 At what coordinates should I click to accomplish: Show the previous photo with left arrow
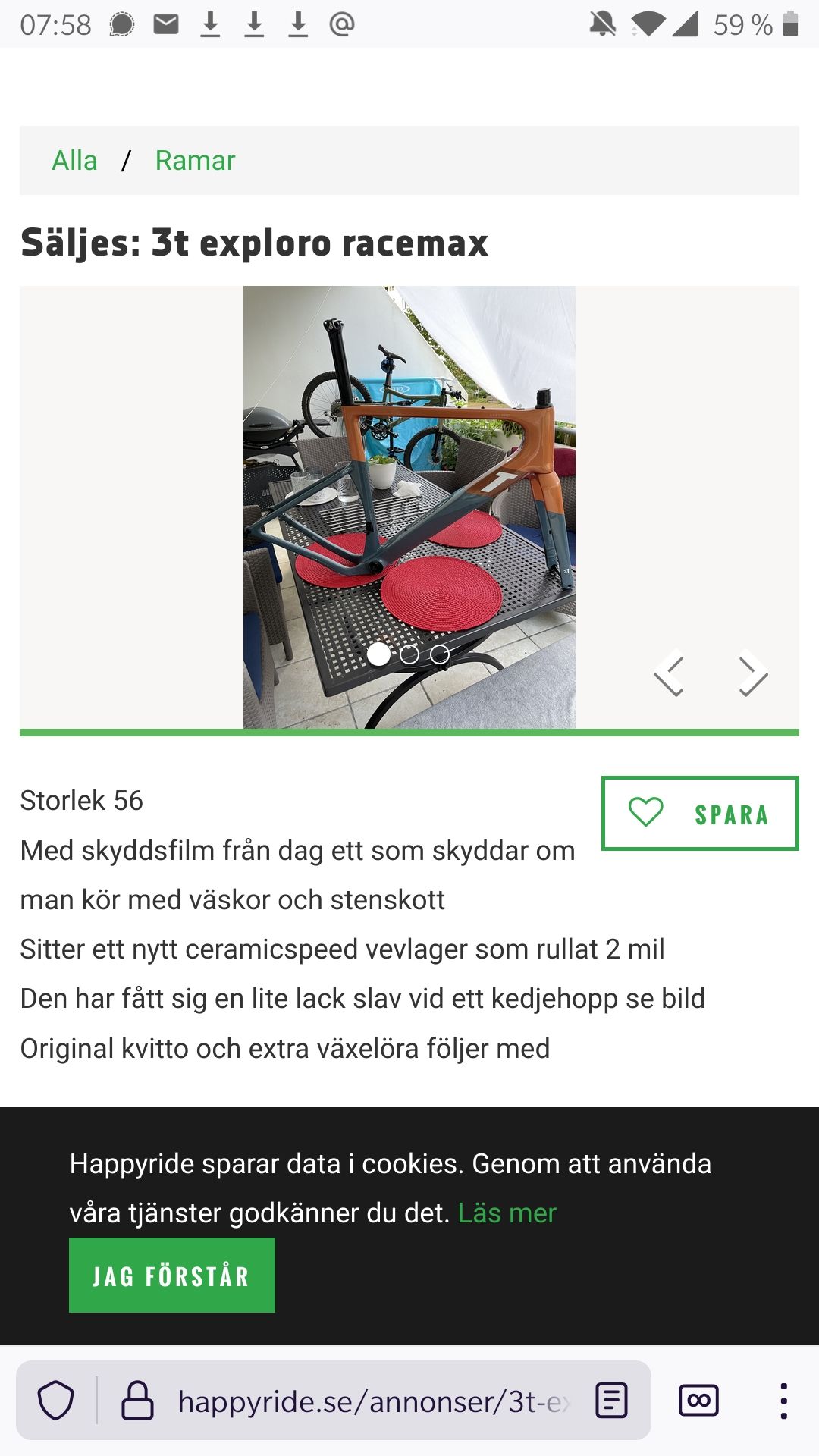pyautogui.click(x=669, y=673)
